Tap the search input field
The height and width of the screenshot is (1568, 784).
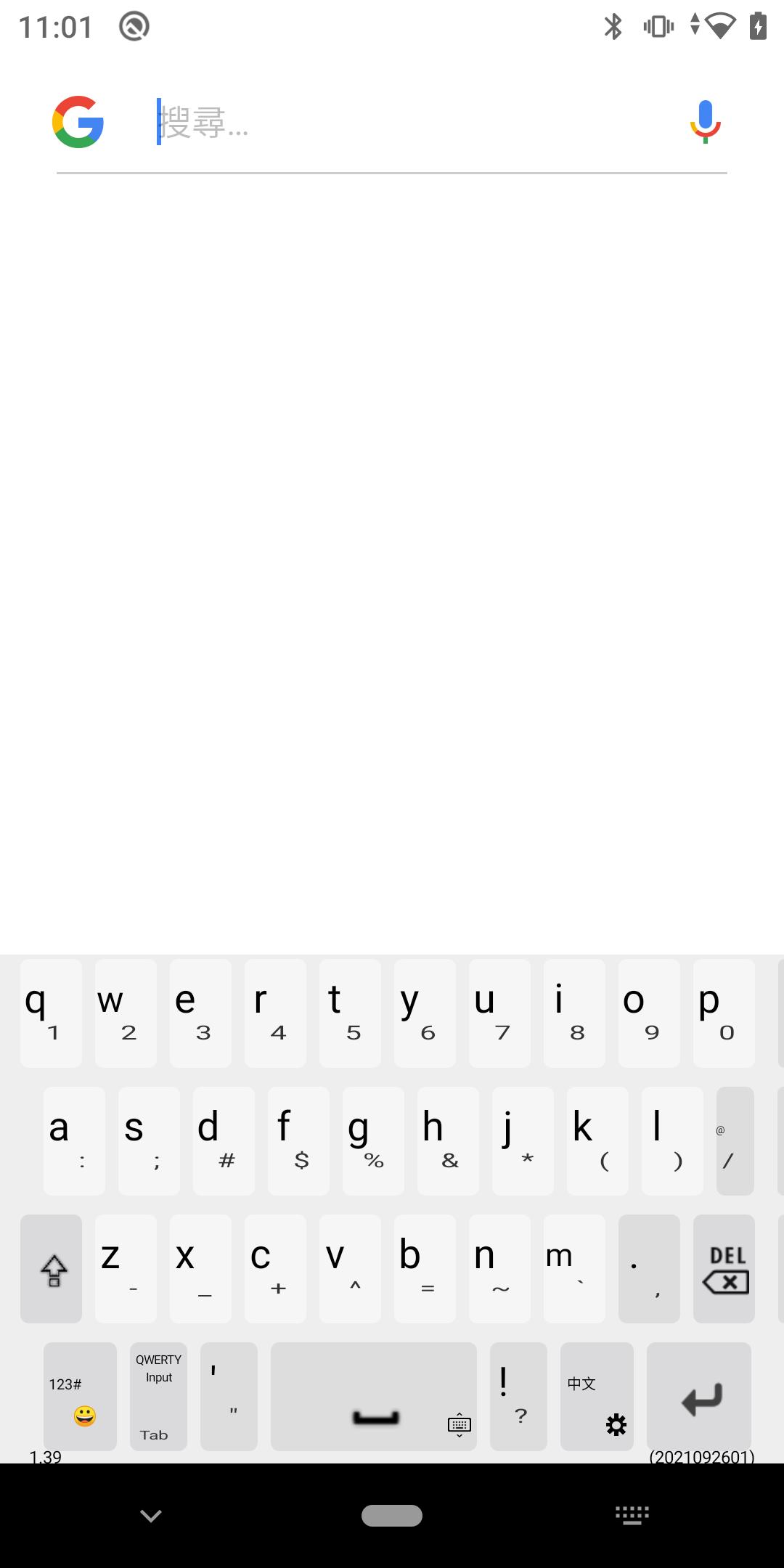407,122
